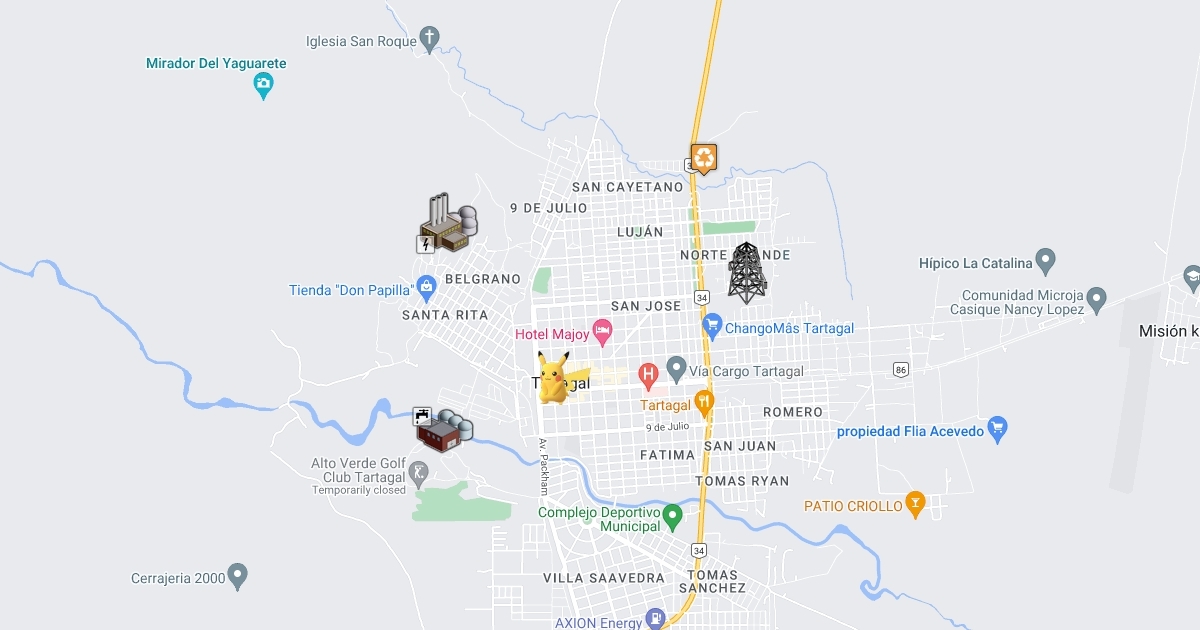Tap the ChangoMás Tartagal shopping pin
Image resolution: width=1200 pixels, height=630 pixels.
pos(712,326)
